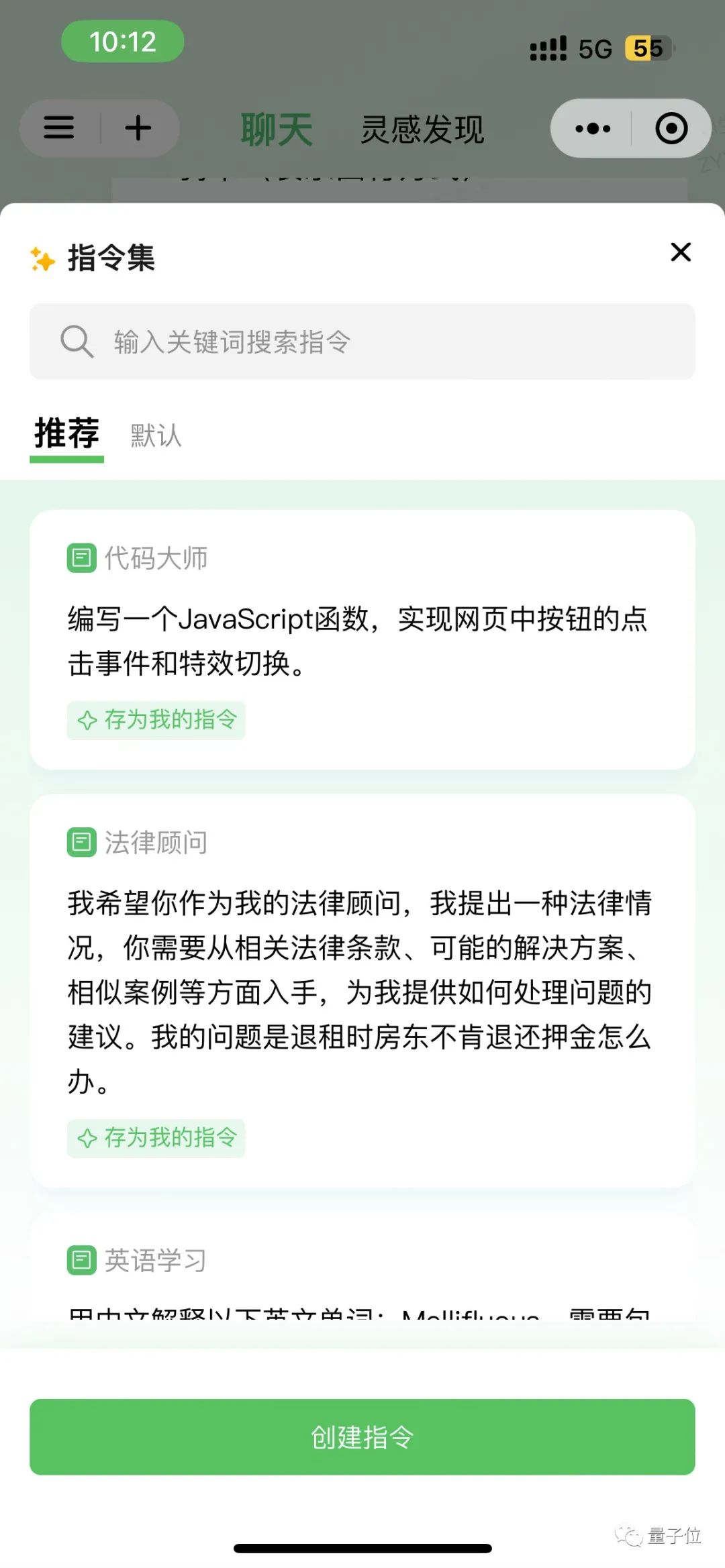Close the mini program with circle icon
The height and width of the screenshot is (1568, 725).
click(x=671, y=128)
